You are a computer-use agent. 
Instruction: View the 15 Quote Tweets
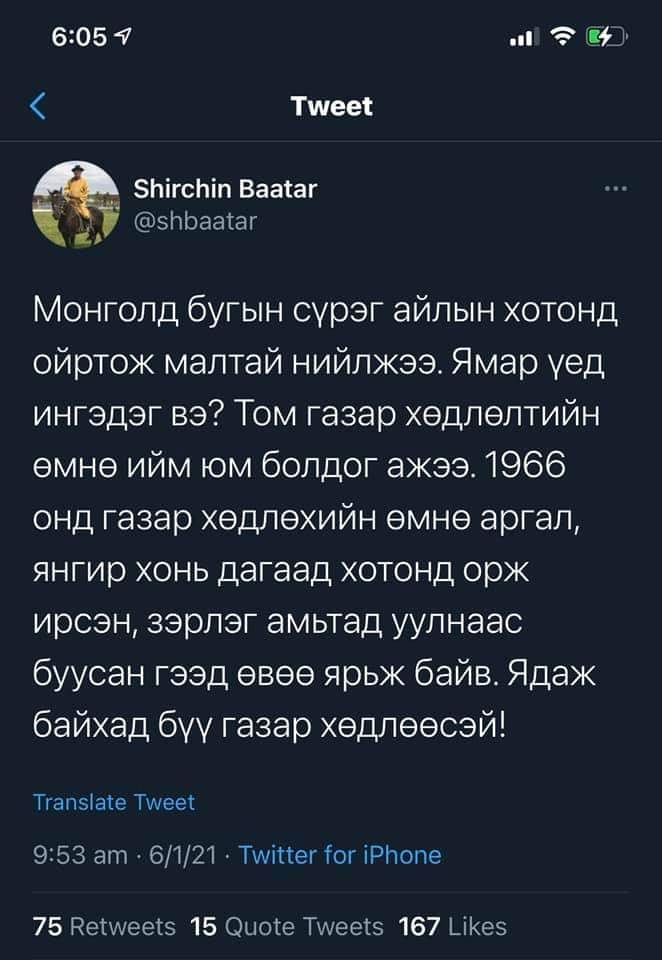coord(287,926)
